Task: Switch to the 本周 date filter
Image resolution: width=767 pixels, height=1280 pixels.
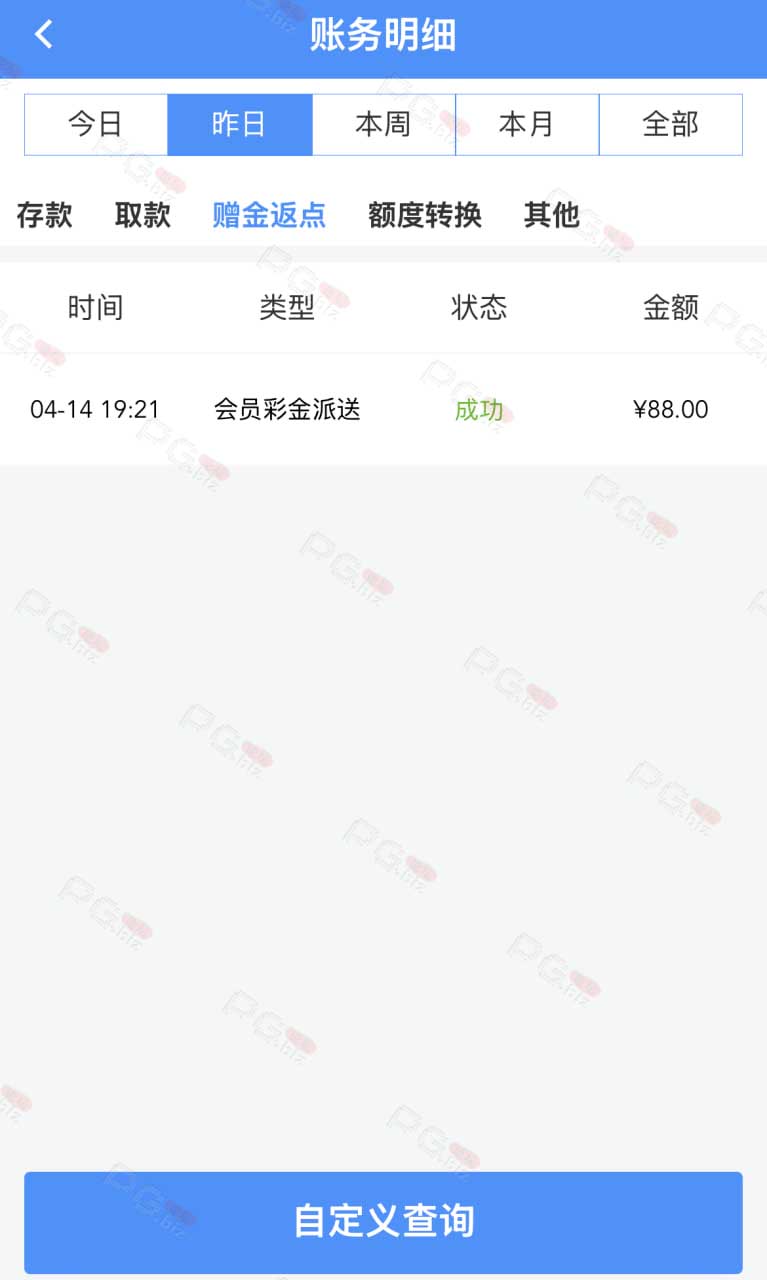Action: coord(384,125)
